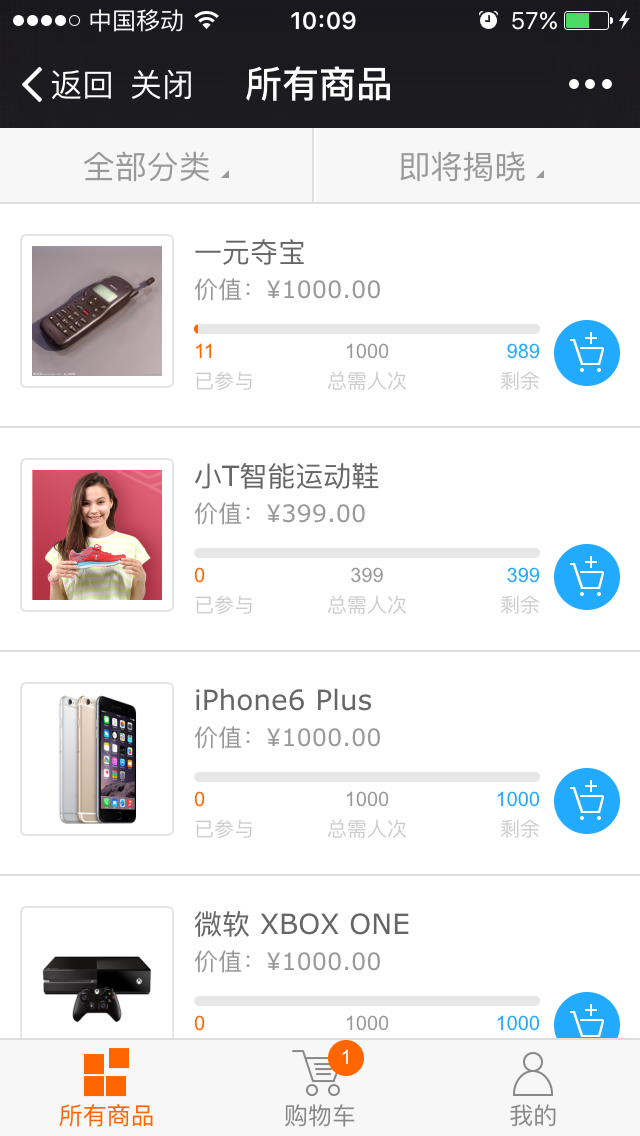Go back using the 返回 button
This screenshot has height=1136, width=640.
(66, 85)
